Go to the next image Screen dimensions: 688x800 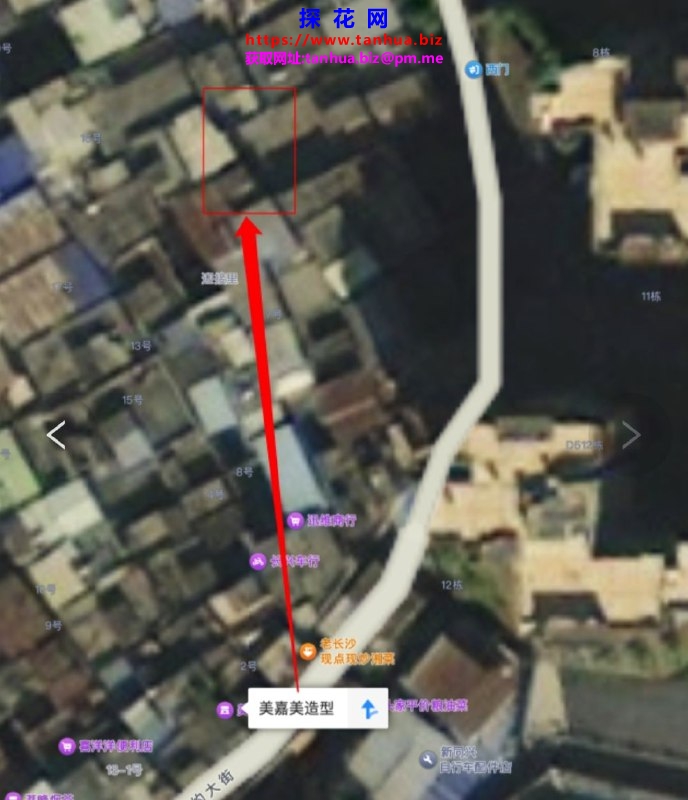631,434
